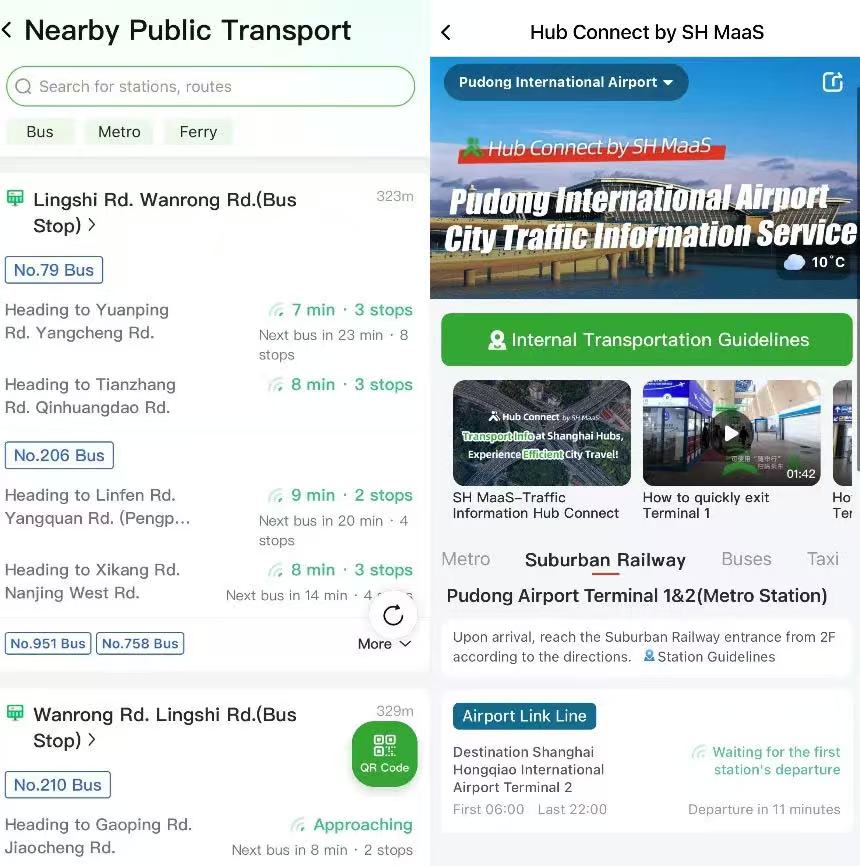
Task: Select the Ferry filter chip
Action: pyautogui.click(x=198, y=132)
